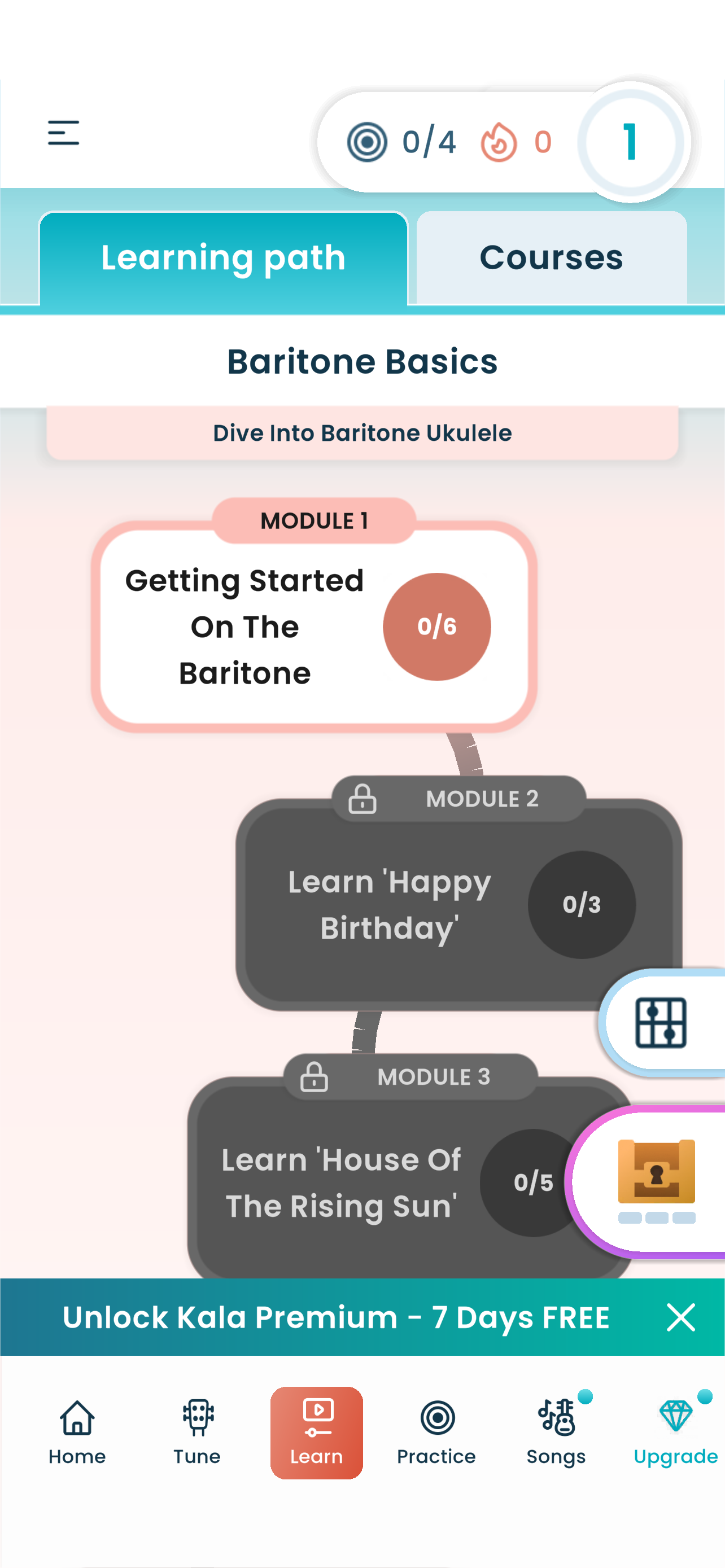725x1568 pixels.
Task: Open locked Module 3 House Of The Rising Sun
Action: [365, 1182]
